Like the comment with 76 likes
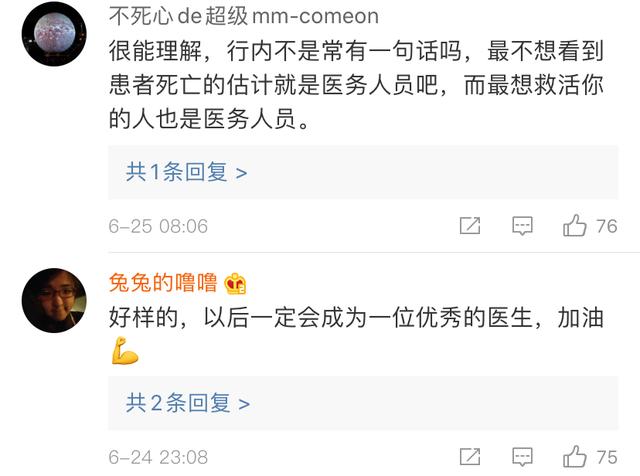This screenshot has width=640, height=476. [576, 226]
